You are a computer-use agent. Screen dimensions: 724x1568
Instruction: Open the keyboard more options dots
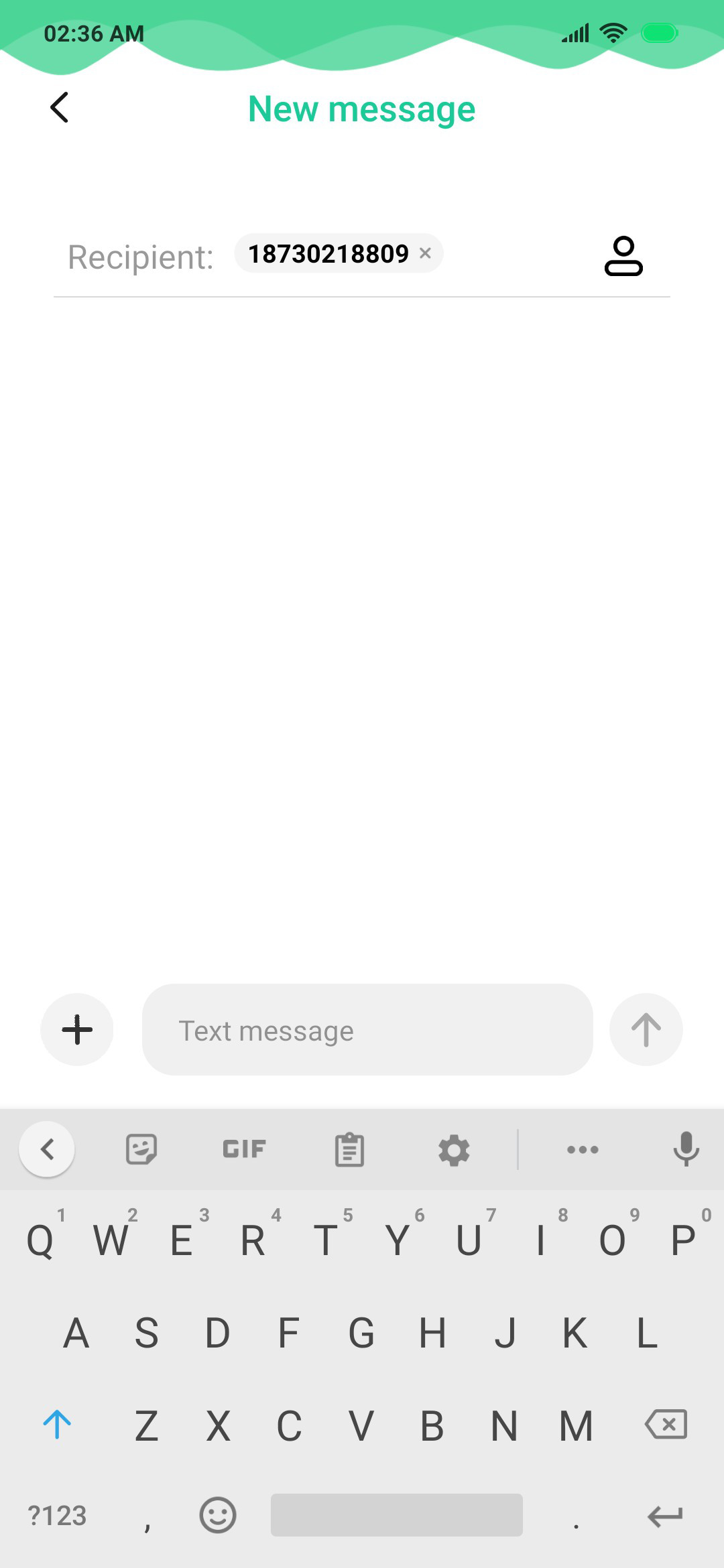point(583,1150)
